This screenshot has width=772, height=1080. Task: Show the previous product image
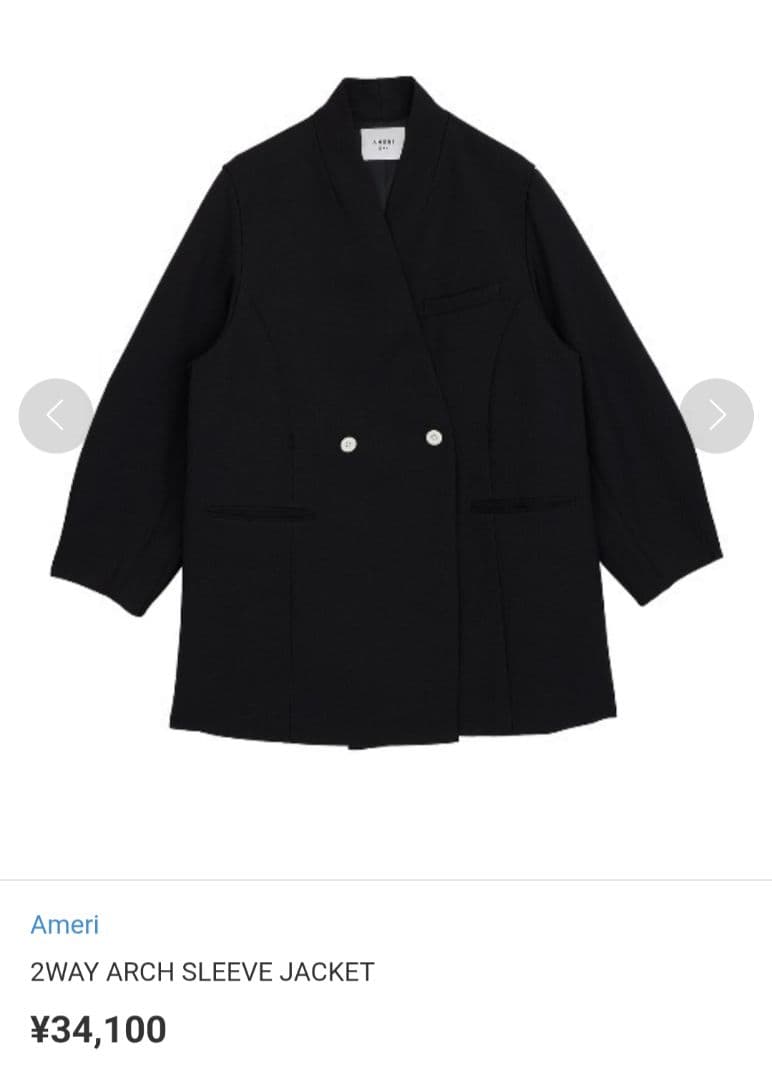[x=55, y=415]
